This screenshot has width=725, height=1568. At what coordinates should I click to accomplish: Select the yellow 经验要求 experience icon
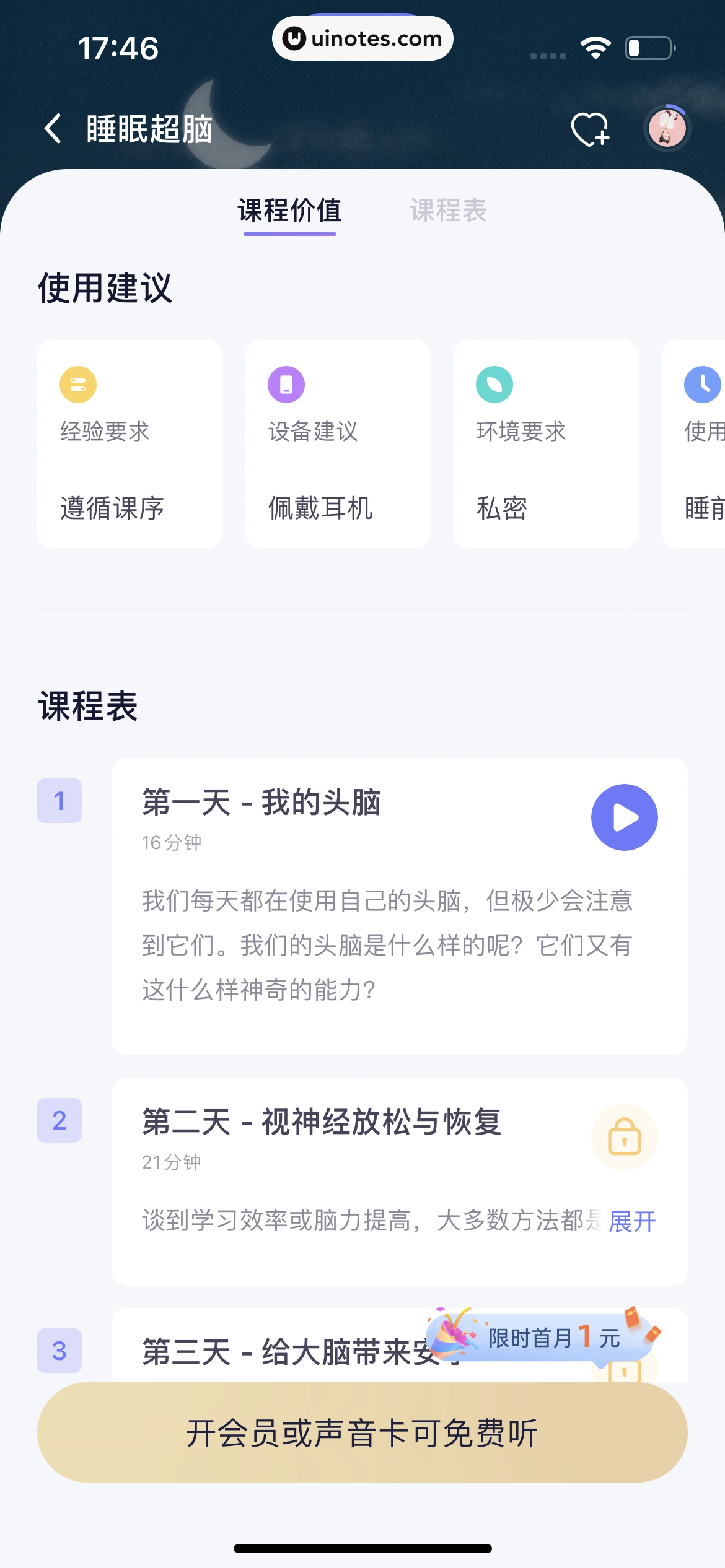pos(77,383)
